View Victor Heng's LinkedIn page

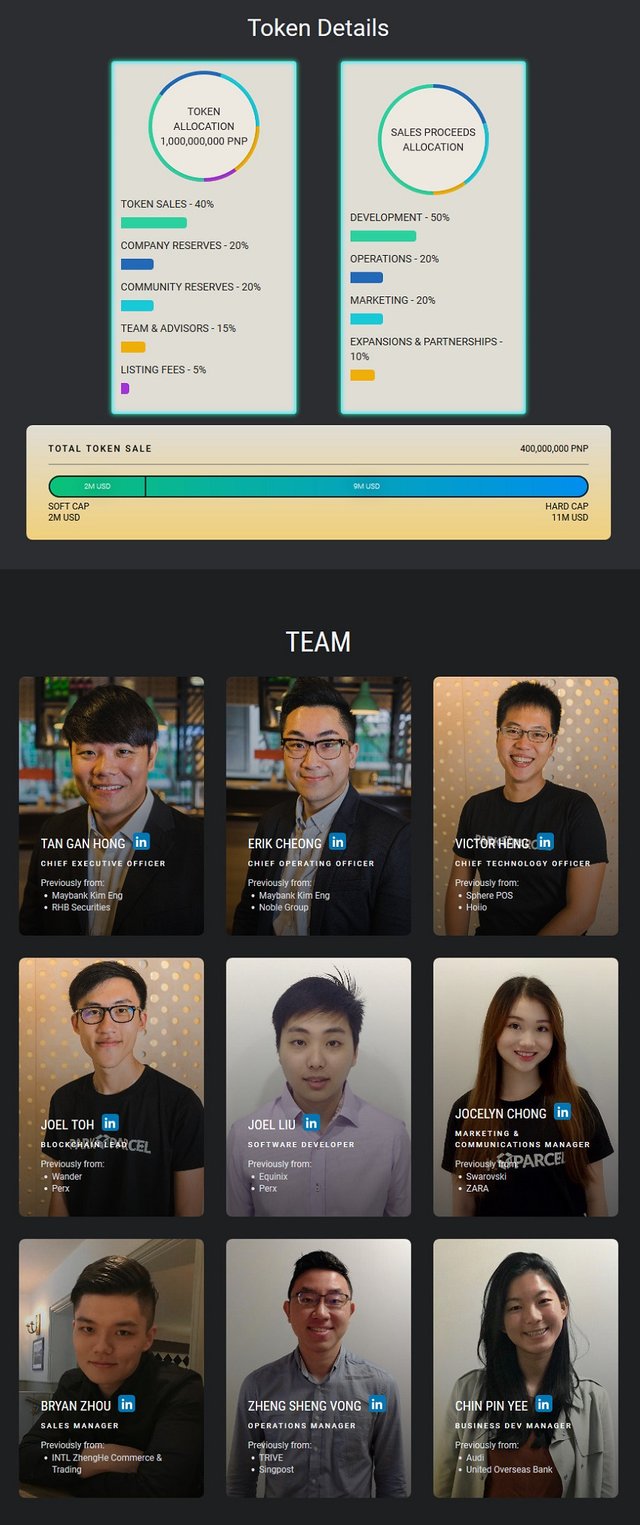(545, 842)
